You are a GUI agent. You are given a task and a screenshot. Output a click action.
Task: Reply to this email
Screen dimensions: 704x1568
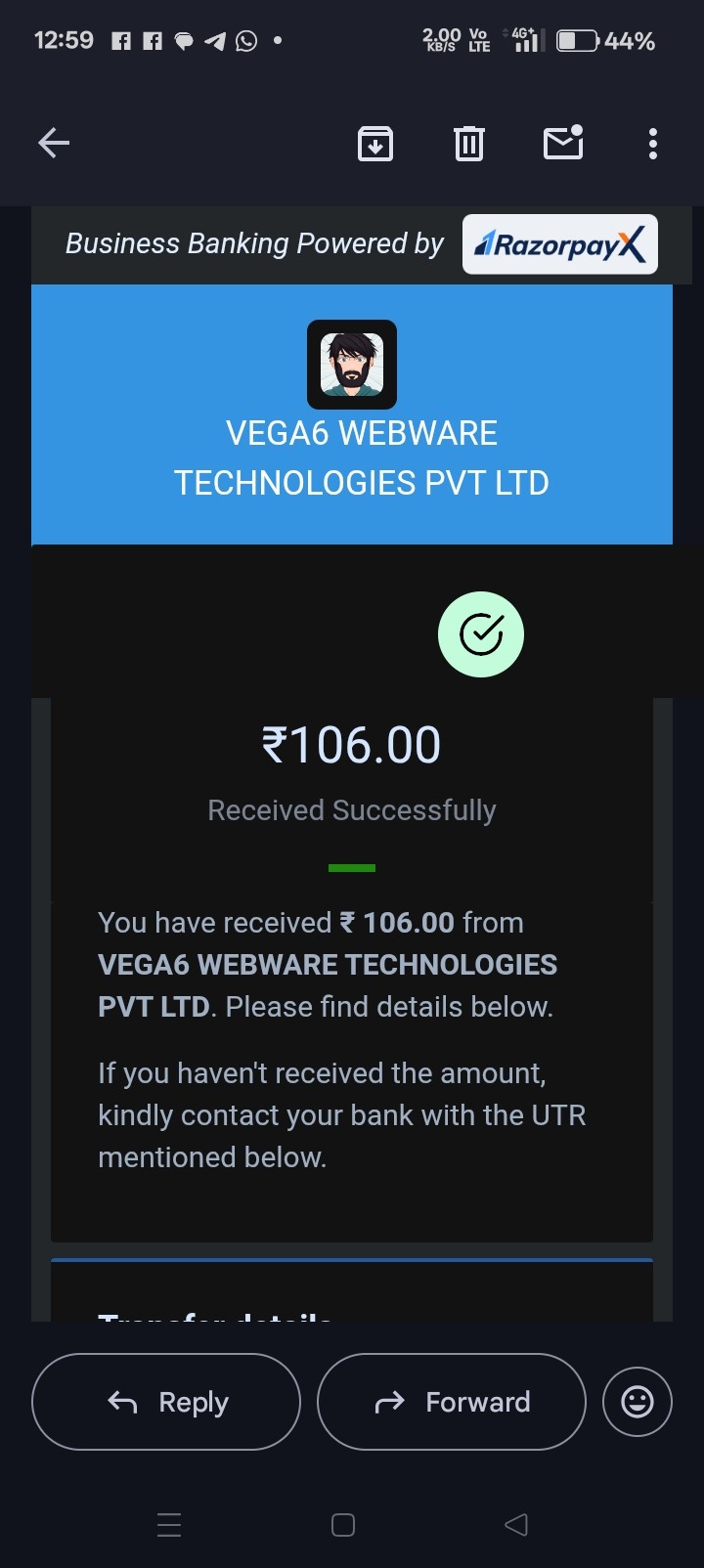[x=166, y=1402]
